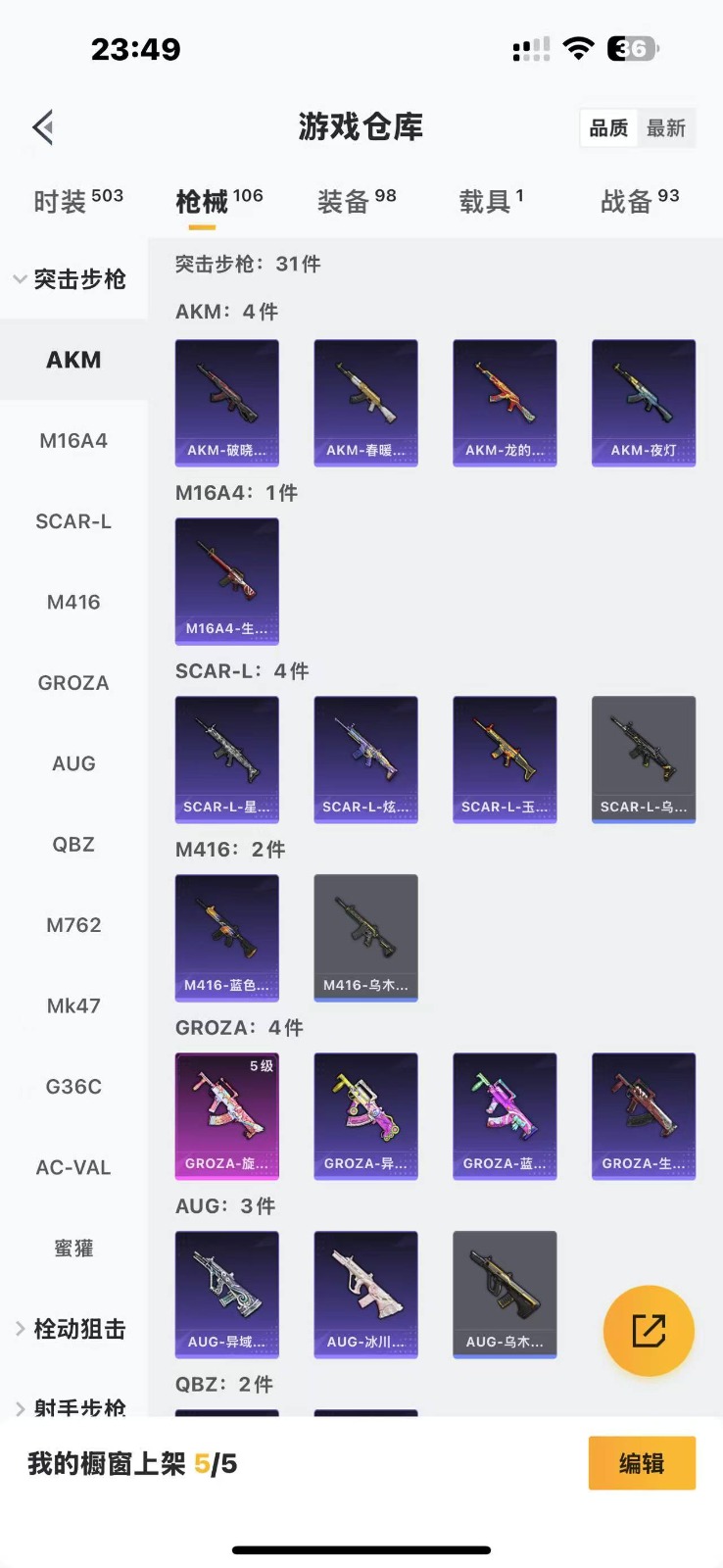Tap the 编辑 edit button
Viewport: 723px width, 1568px height.
click(642, 1463)
